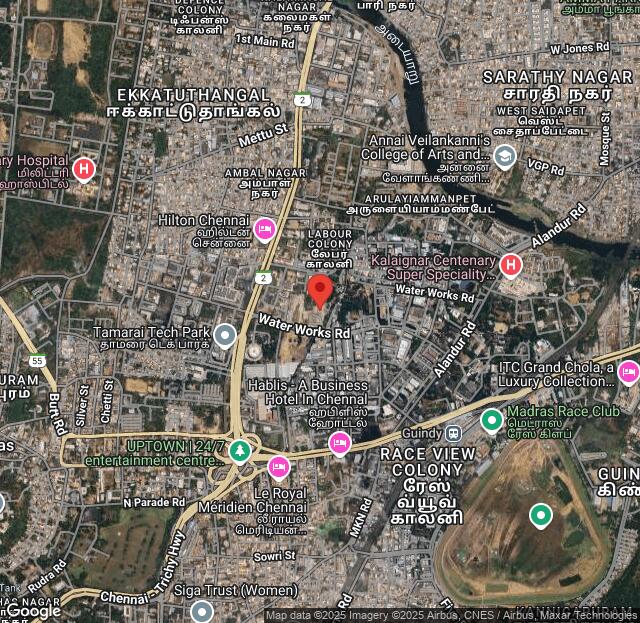Viewport: 640px width, 623px height.
Task: Open the ITC Grand Chola hotel pin
Action: coord(628,373)
